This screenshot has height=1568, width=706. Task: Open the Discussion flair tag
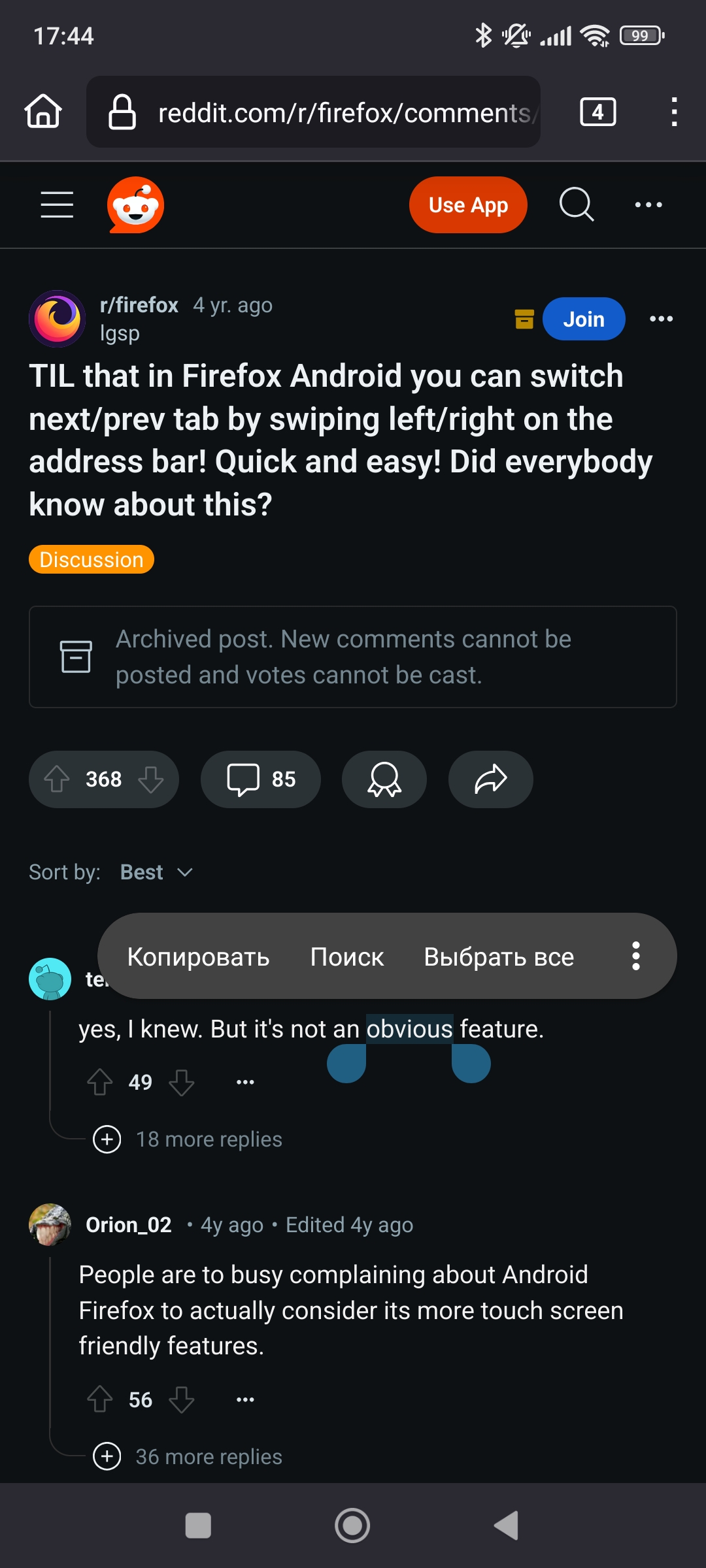pyautogui.click(x=92, y=560)
